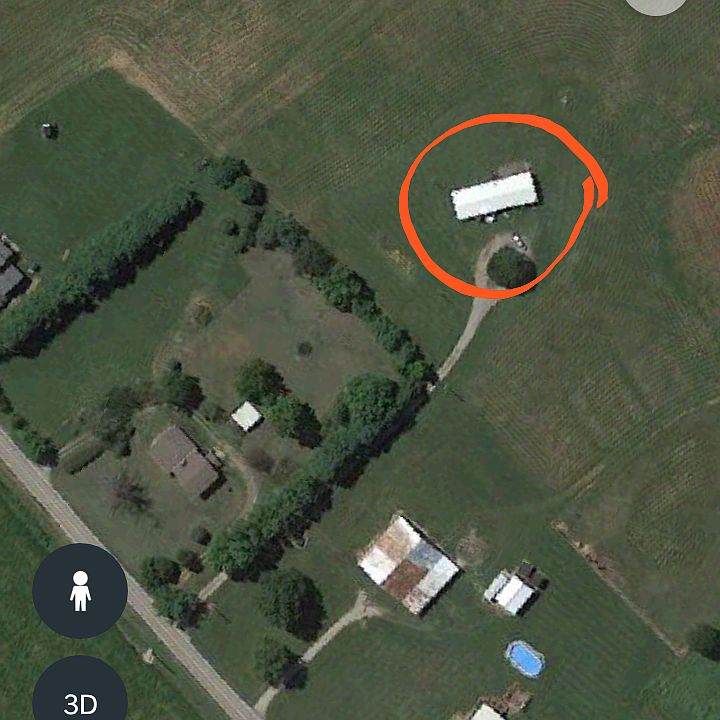Switch the map to 3D view
This screenshot has width=720, height=720.
coord(80,697)
